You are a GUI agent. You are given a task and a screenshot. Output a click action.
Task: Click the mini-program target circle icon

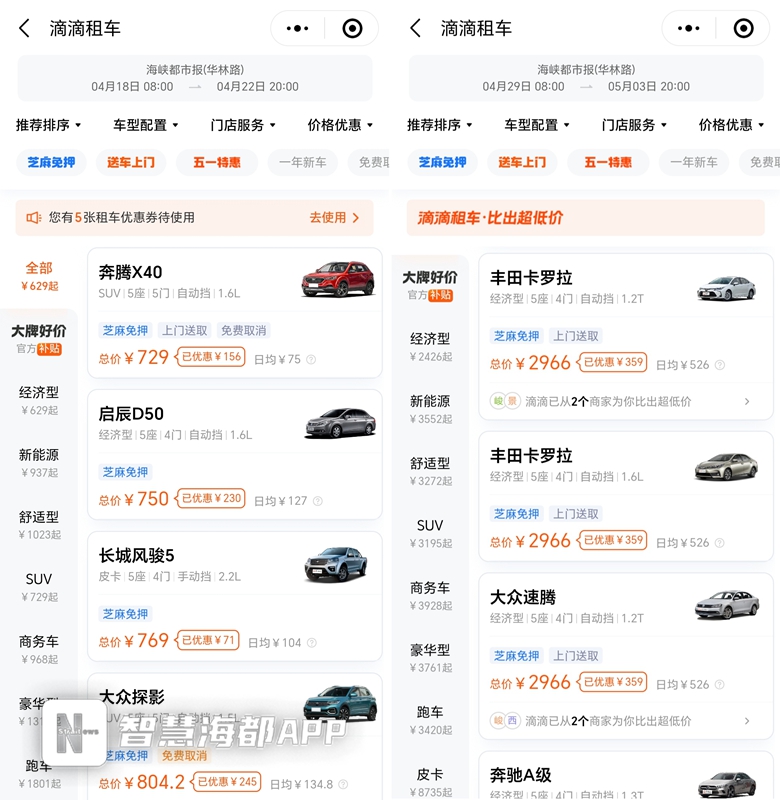pyautogui.click(x=352, y=29)
